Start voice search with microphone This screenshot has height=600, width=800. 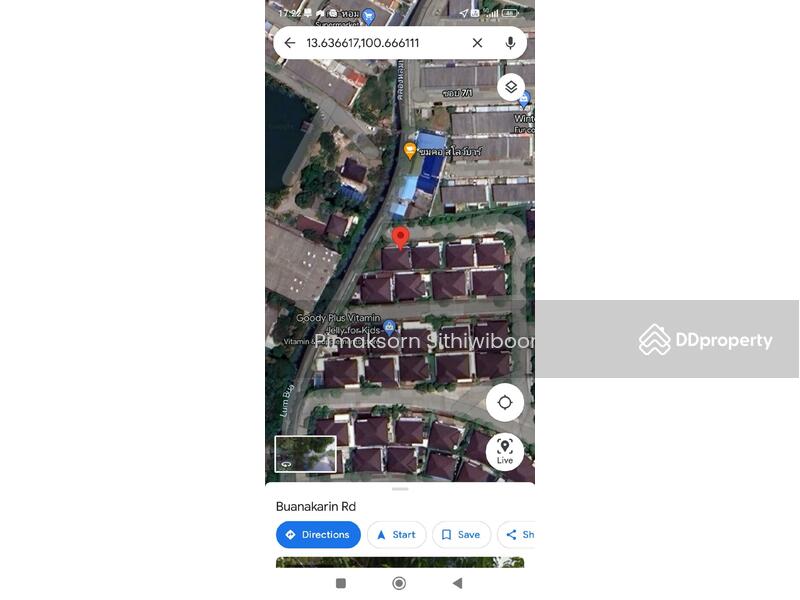[510, 43]
